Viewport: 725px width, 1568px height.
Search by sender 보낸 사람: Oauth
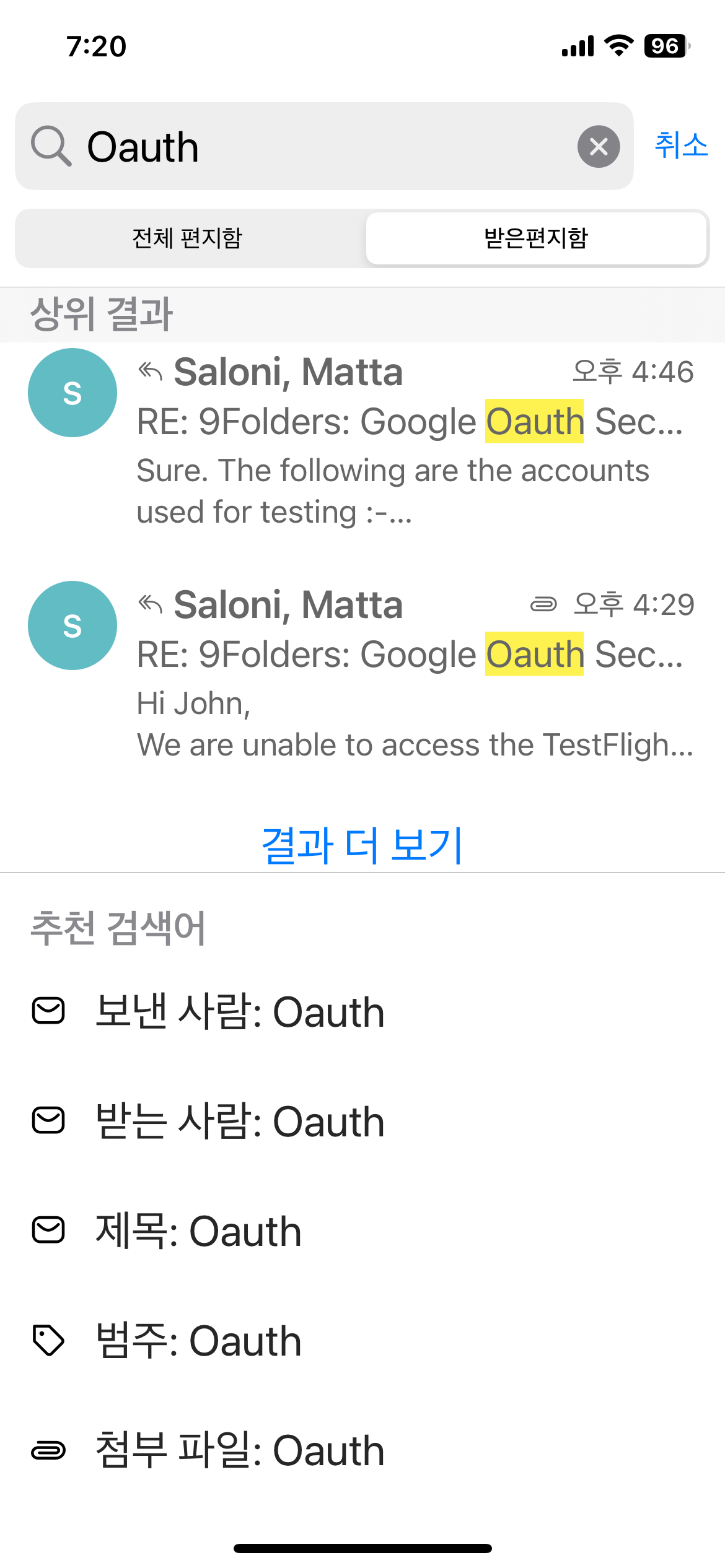(362, 1012)
